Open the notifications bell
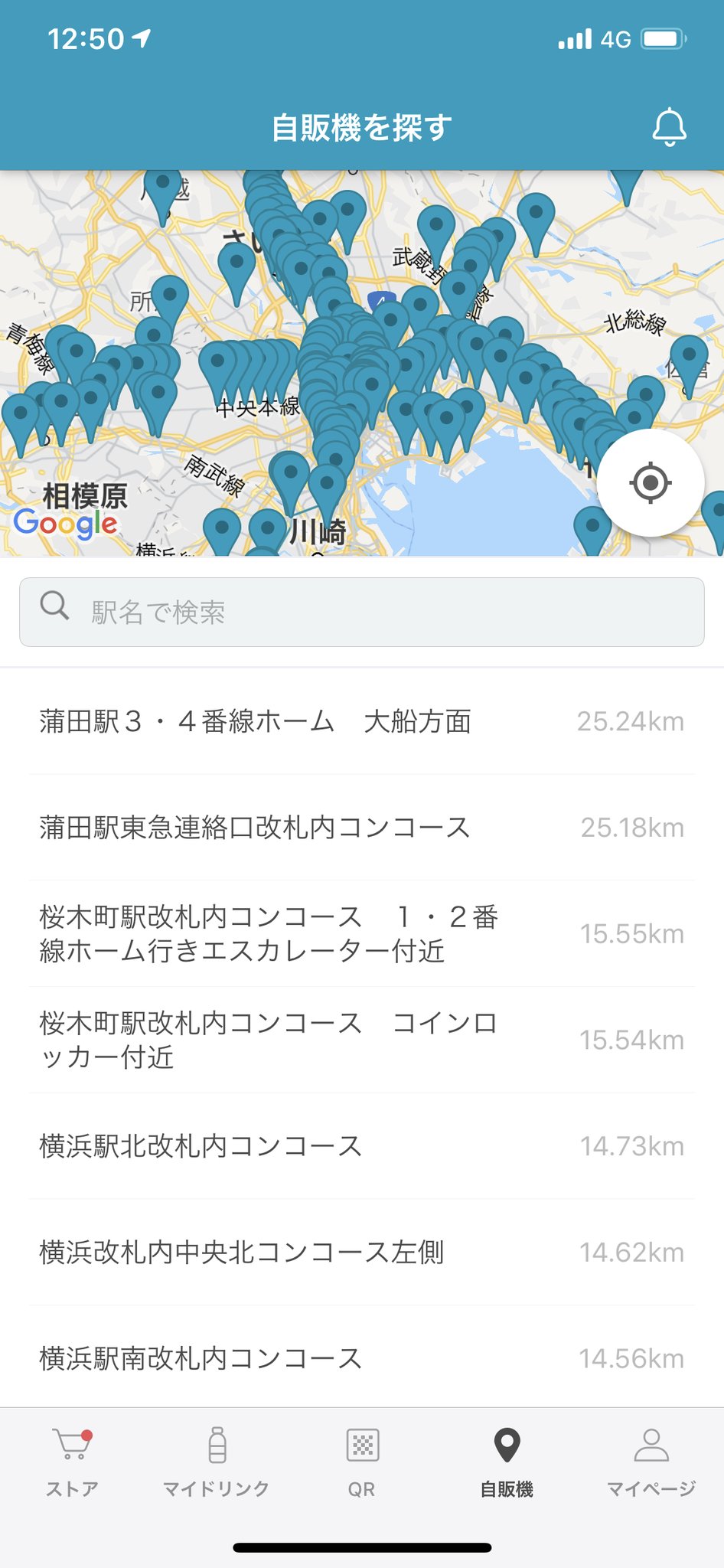Image resolution: width=724 pixels, height=1568 pixels. (x=669, y=128)
